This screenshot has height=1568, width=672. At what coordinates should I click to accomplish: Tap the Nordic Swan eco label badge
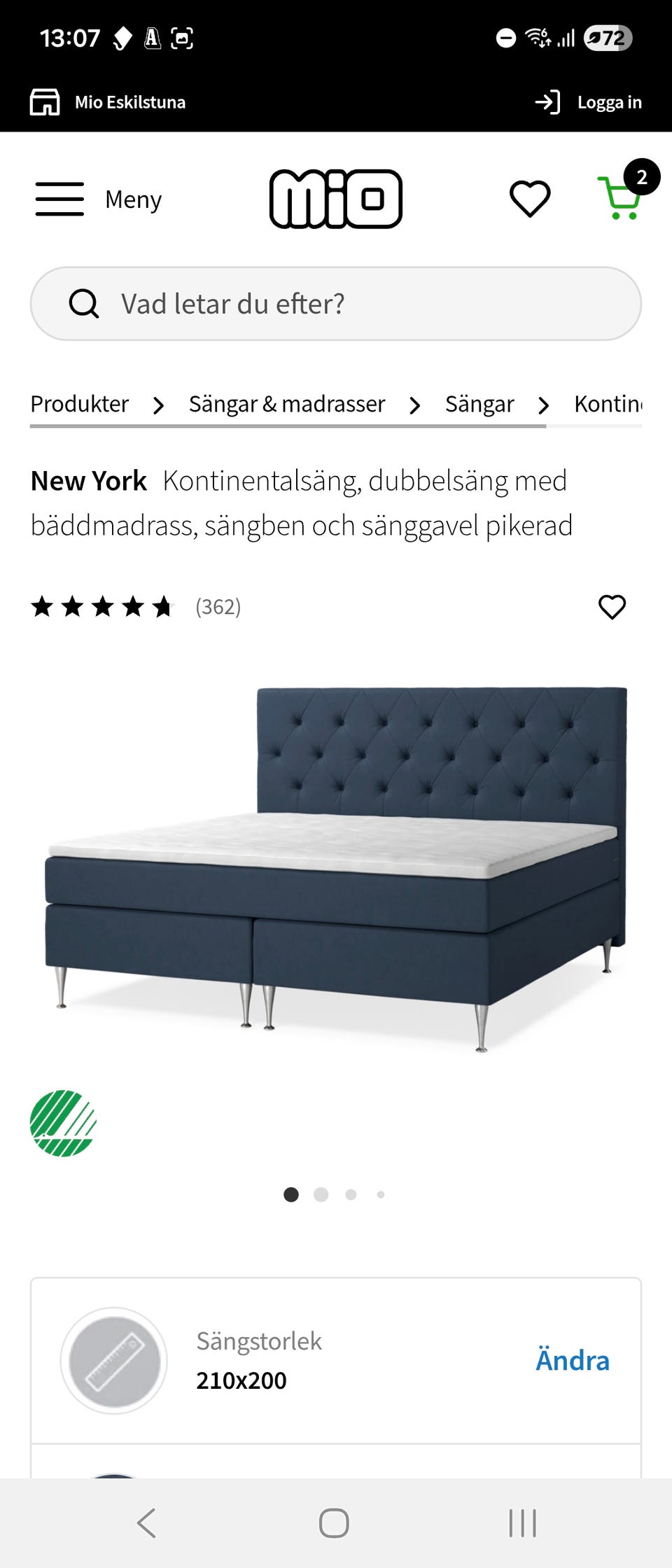click(62, 1123)
